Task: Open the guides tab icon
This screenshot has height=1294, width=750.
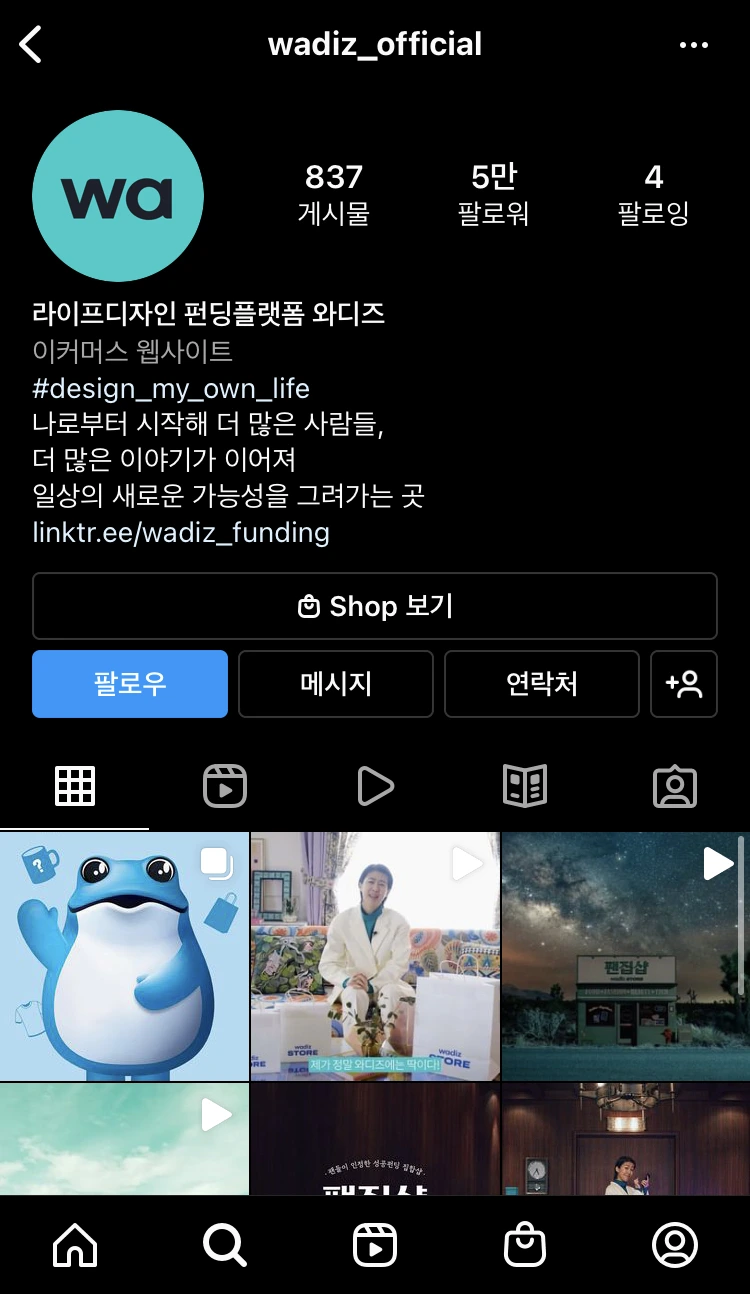Action: point(525,786)
